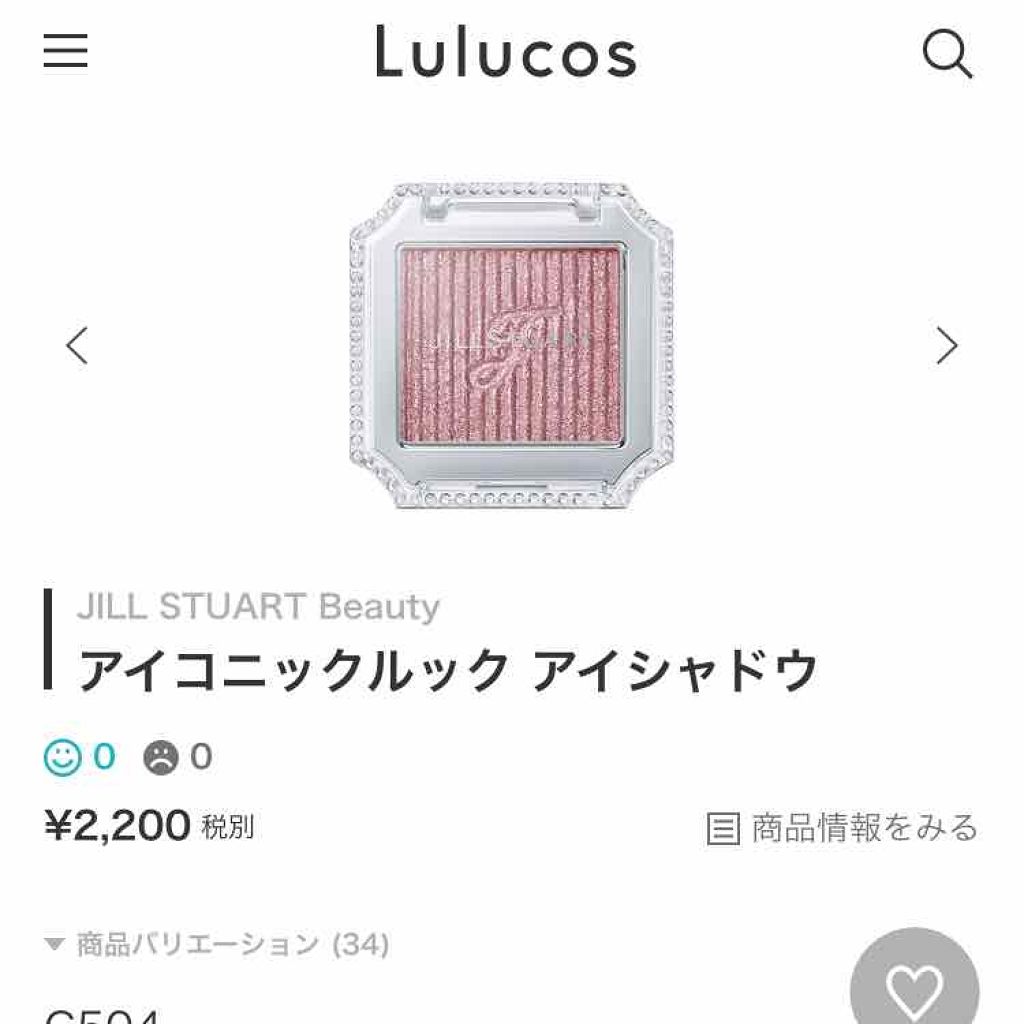This screenshot has height=1024, width=1024.
Task: Show the next product image
Action: [946, 345]
